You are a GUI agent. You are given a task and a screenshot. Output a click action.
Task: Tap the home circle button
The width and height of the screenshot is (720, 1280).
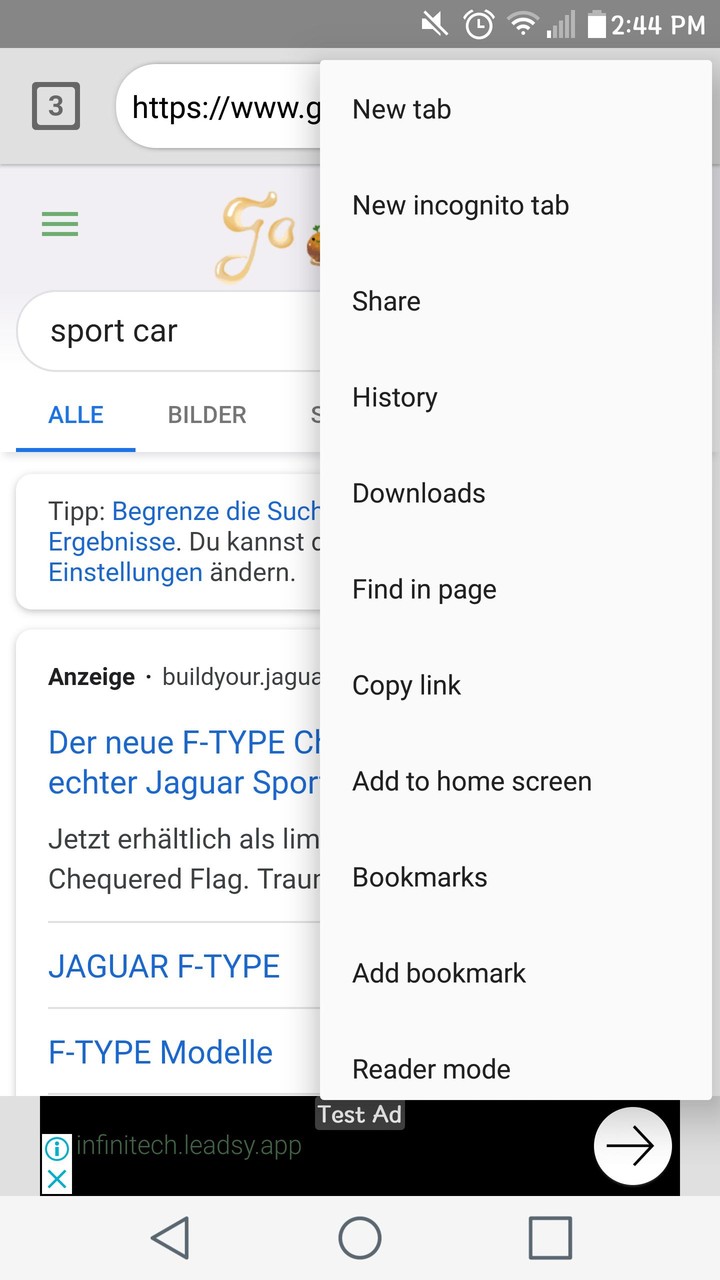click(360, 1237)
